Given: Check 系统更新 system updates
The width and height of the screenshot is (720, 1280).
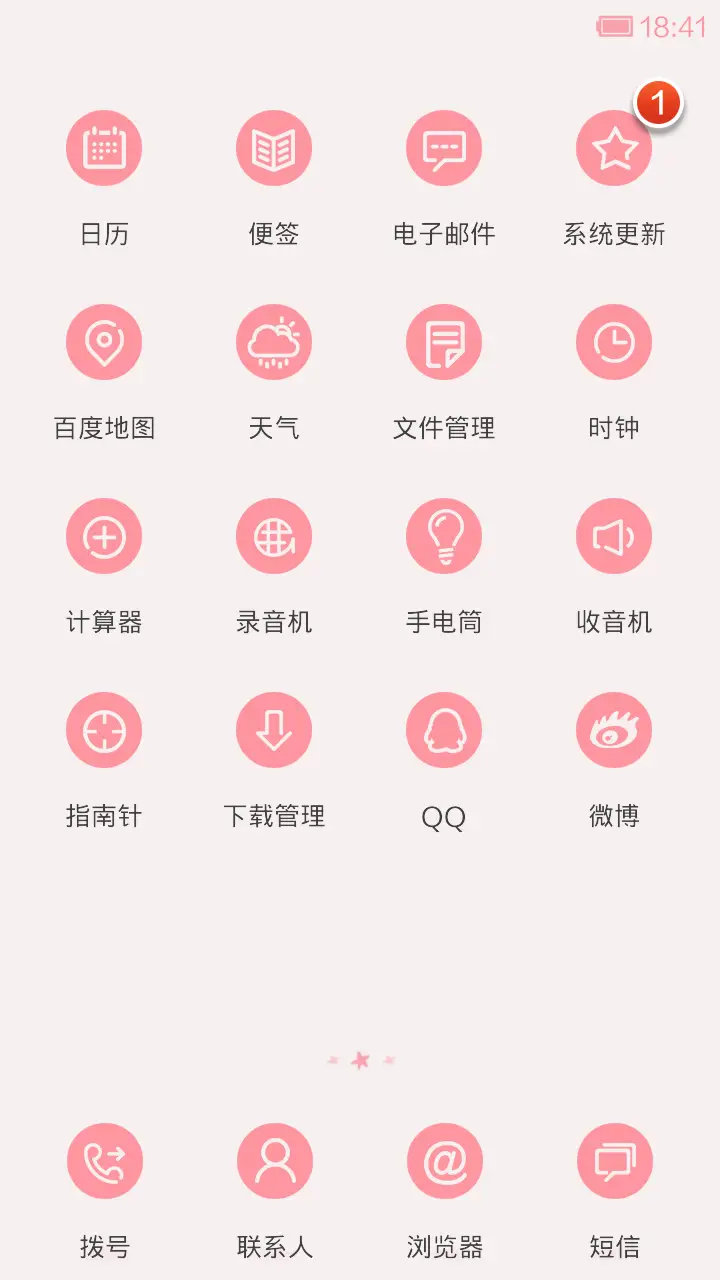Looking at the screenshot, I should click(x=614, y=147).
